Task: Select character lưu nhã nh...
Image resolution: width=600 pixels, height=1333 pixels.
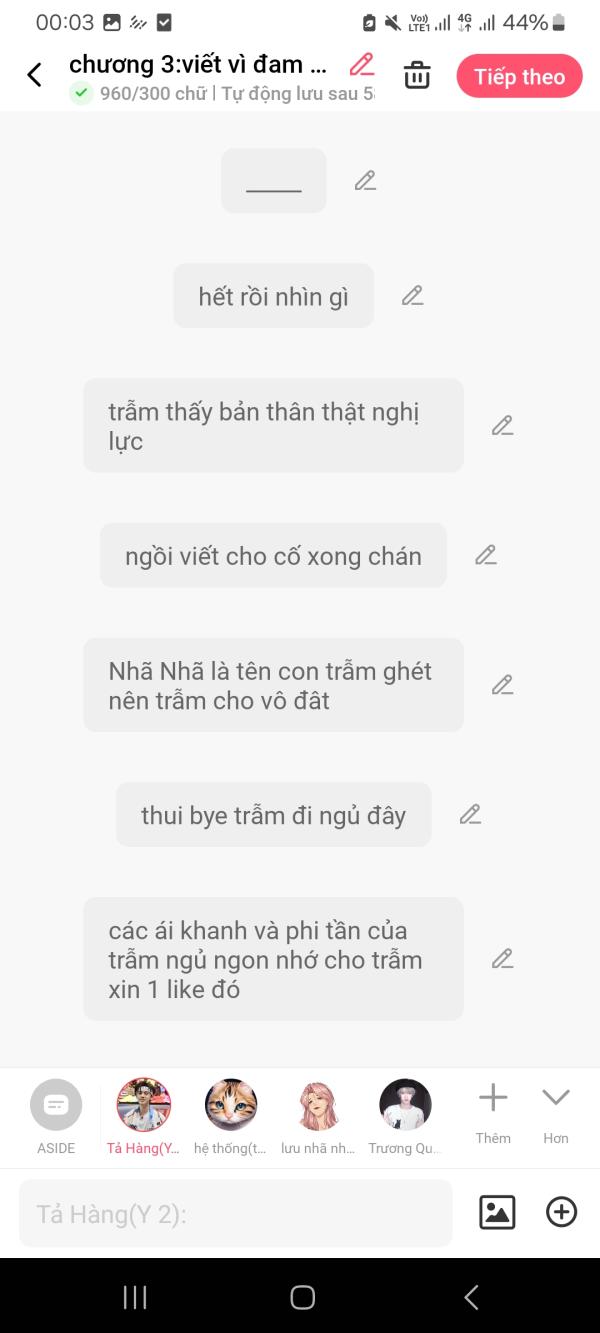Action: (318, 1117)
